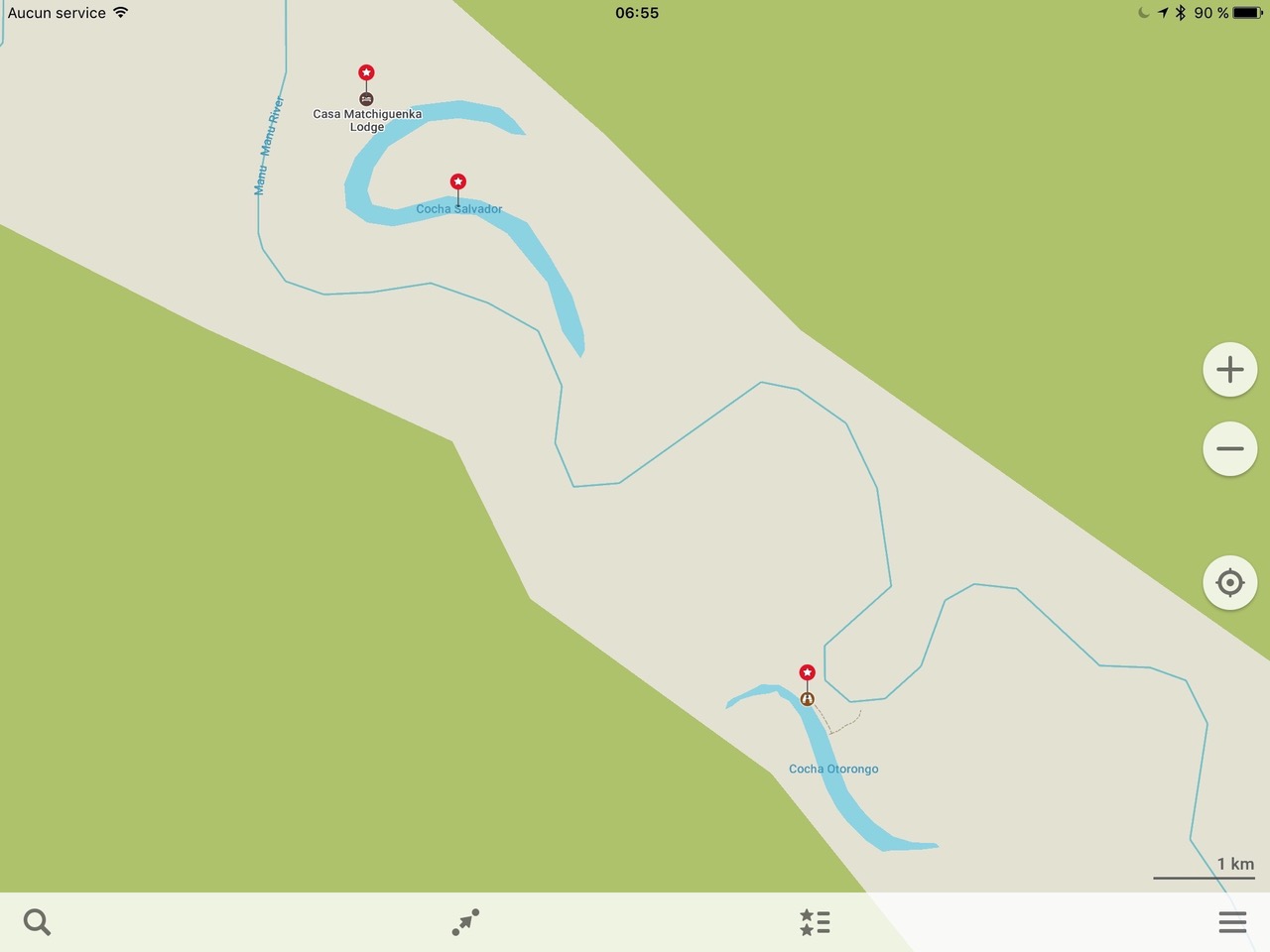Viewport: 1270px width, 952px height.
Task: Center map on my location
Action: click(1229, 582)
